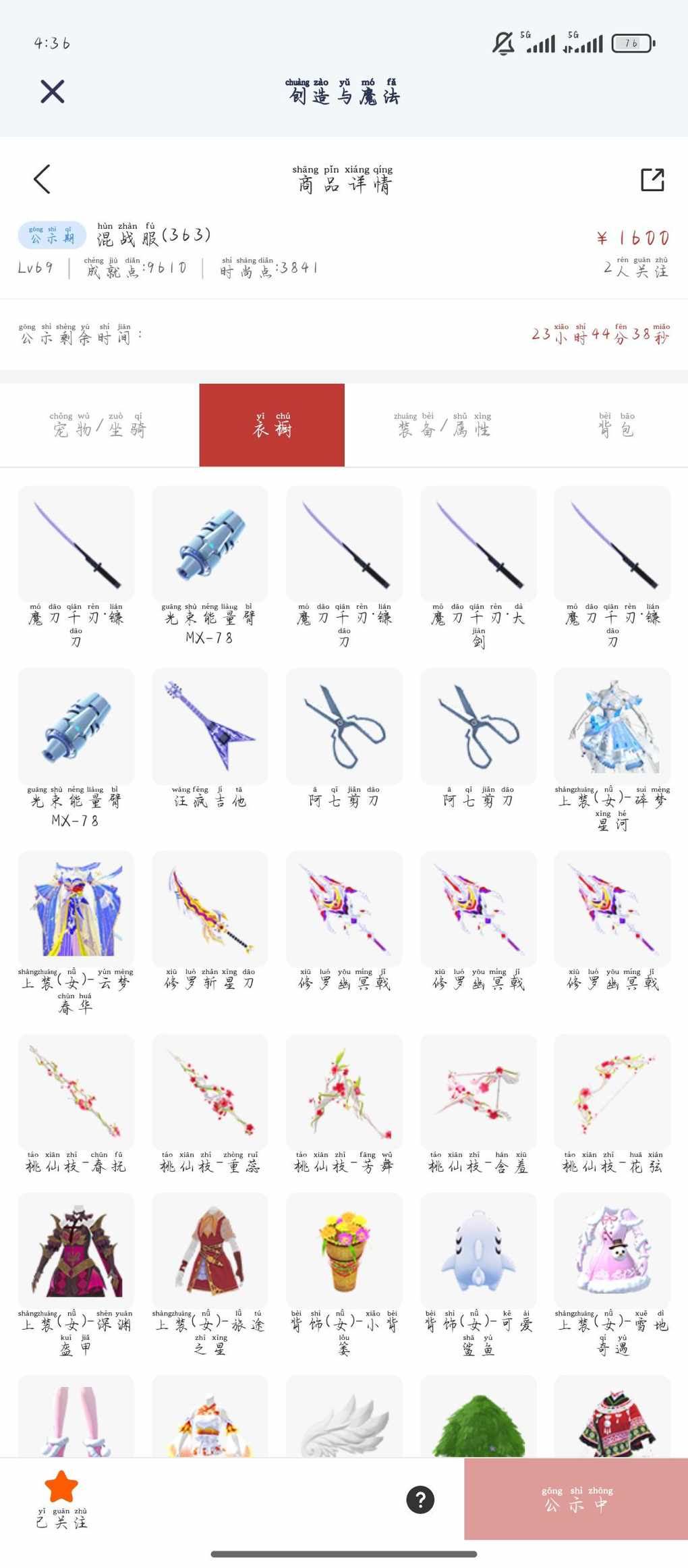Close the 创造与魔法 page
This screenshot has width=688, height=1568.
52,91
